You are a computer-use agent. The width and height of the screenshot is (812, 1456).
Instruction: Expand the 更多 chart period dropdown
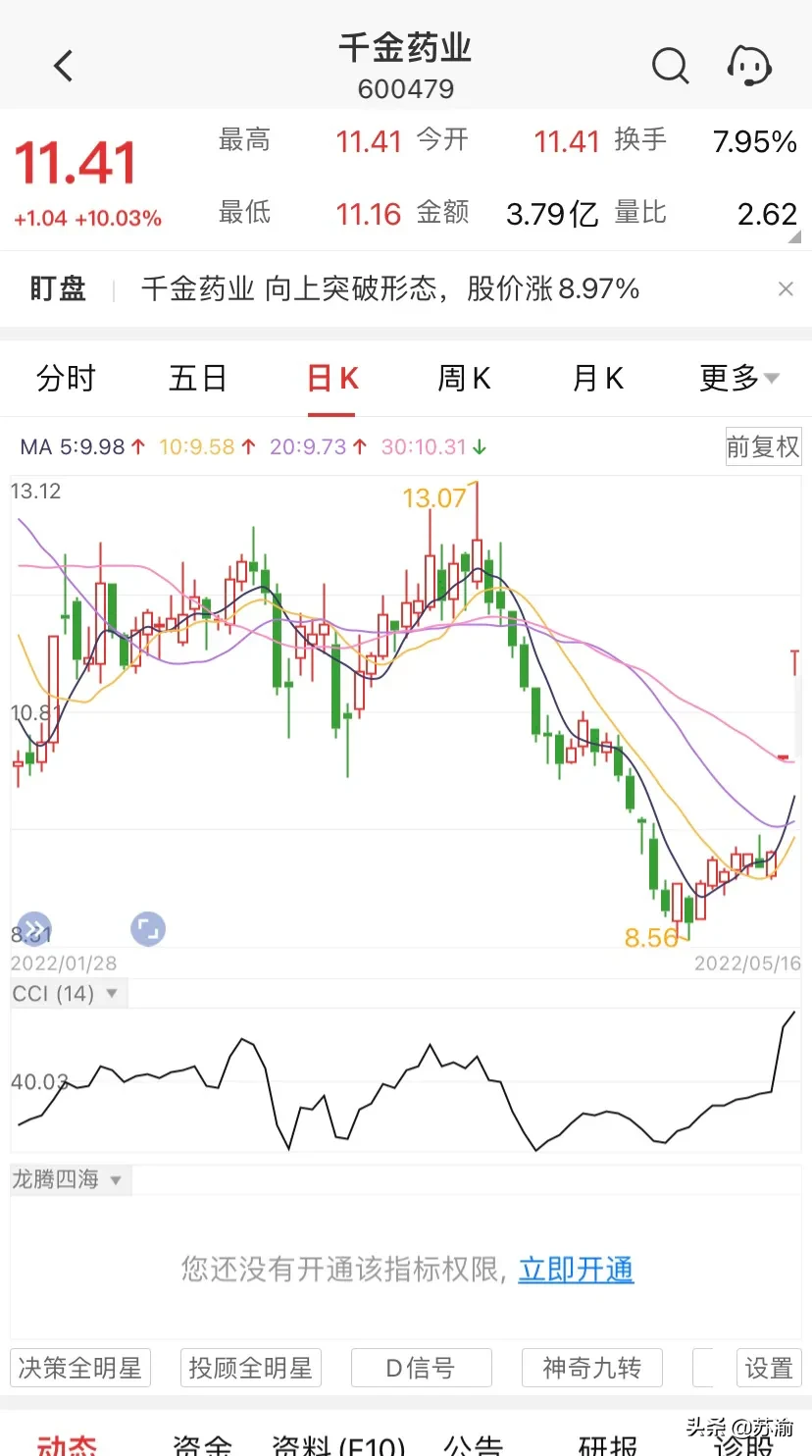tap(738, 379)
